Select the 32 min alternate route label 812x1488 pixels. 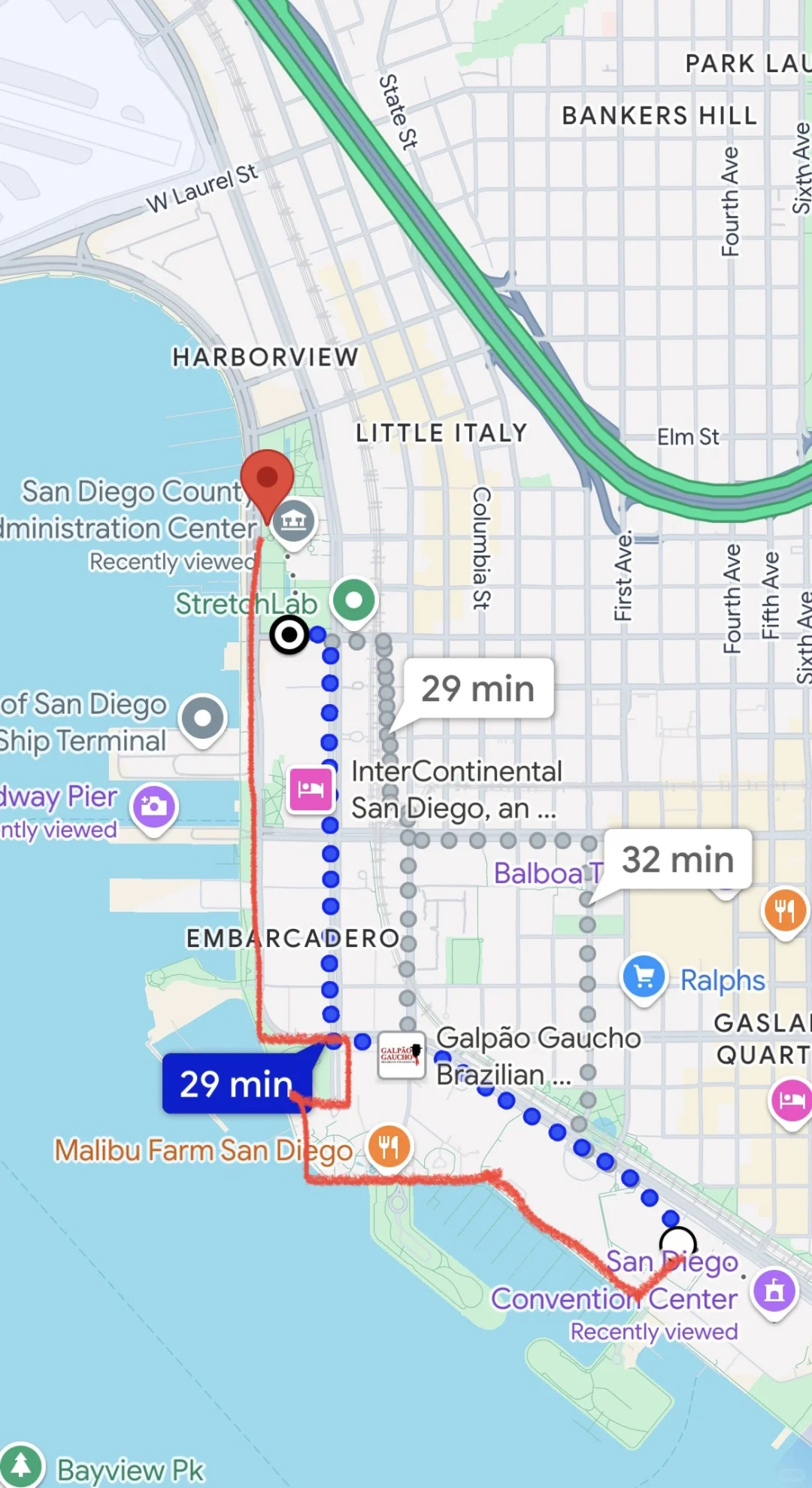click(677, 859)
